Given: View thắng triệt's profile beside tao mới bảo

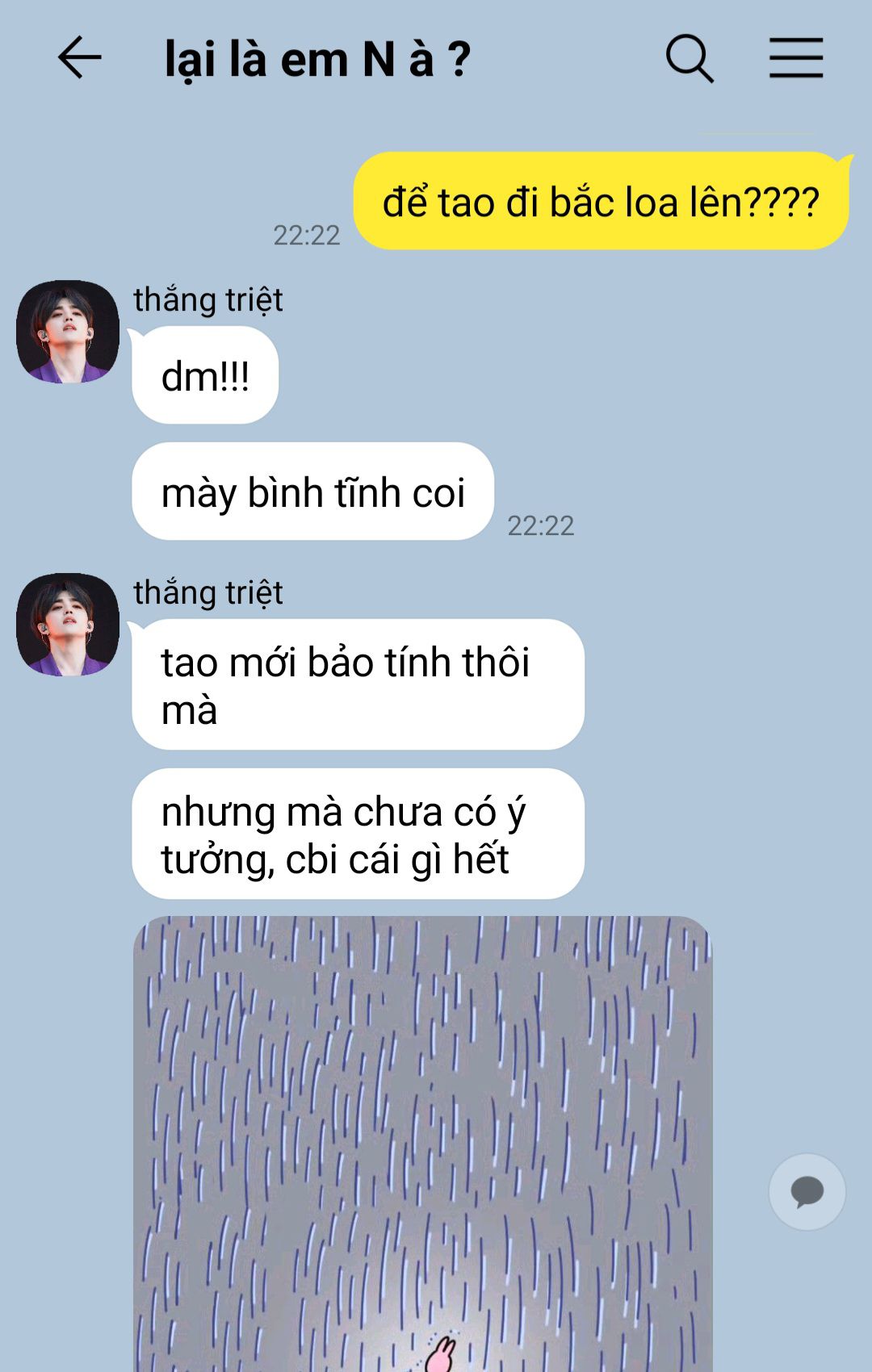Looking at the screenshot, I should [x=68, y=625].
